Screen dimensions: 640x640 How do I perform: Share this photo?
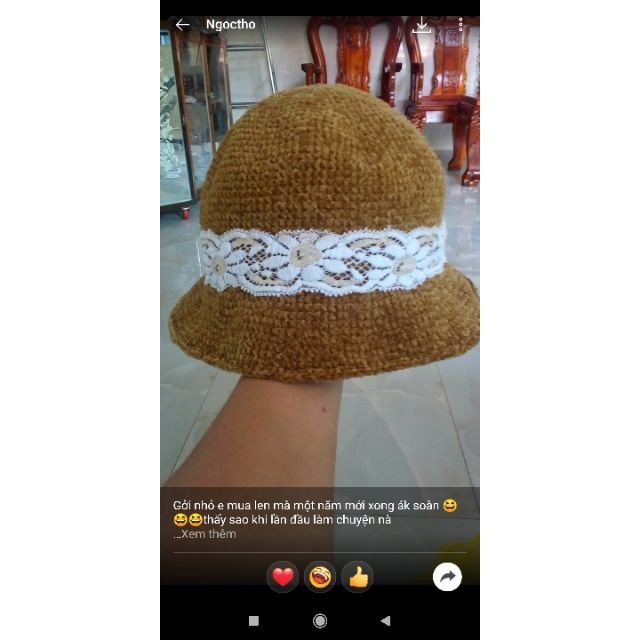click(447, 577)
